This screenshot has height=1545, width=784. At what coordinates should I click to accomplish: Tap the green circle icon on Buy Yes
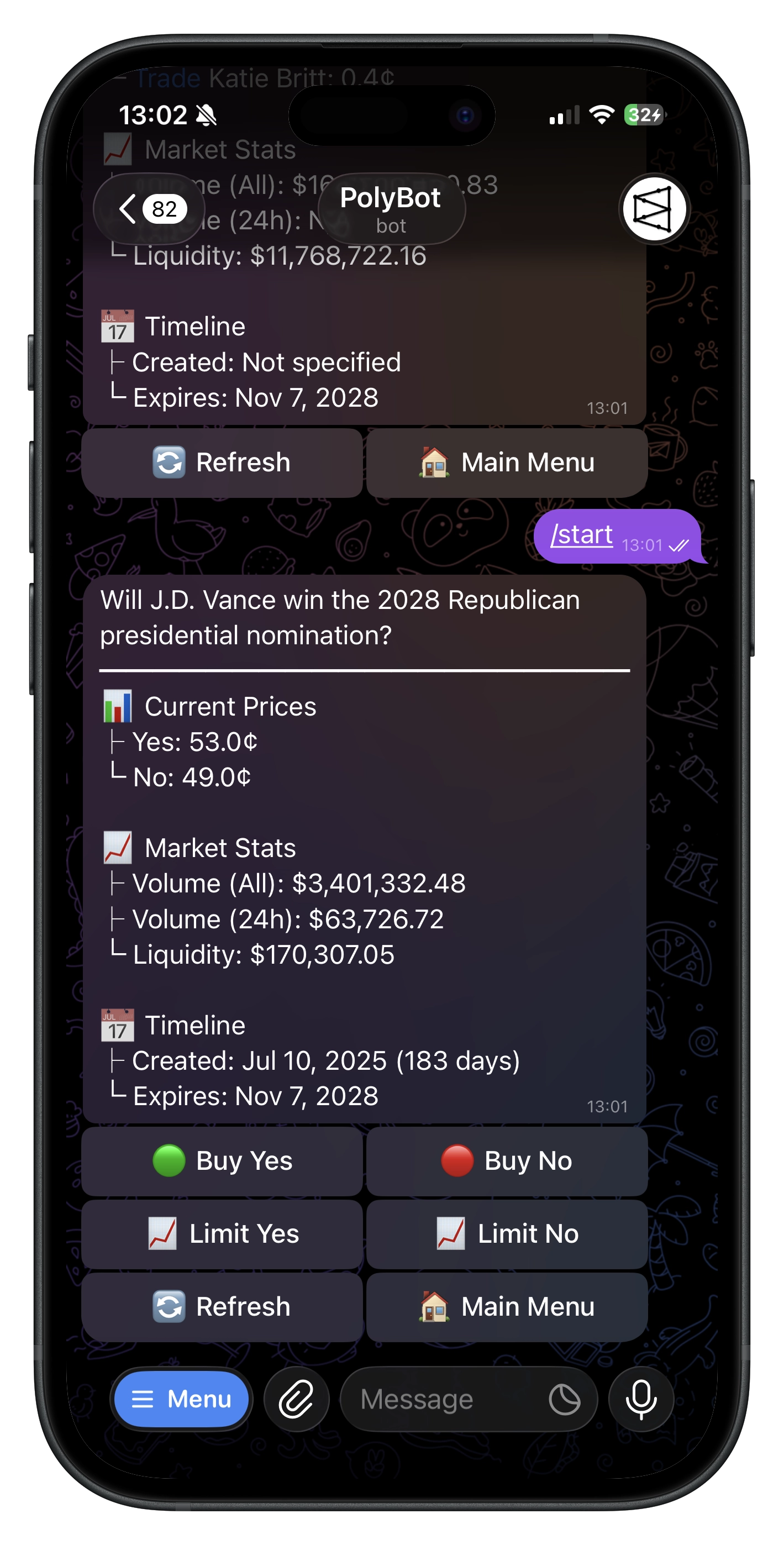point(169,1160)
